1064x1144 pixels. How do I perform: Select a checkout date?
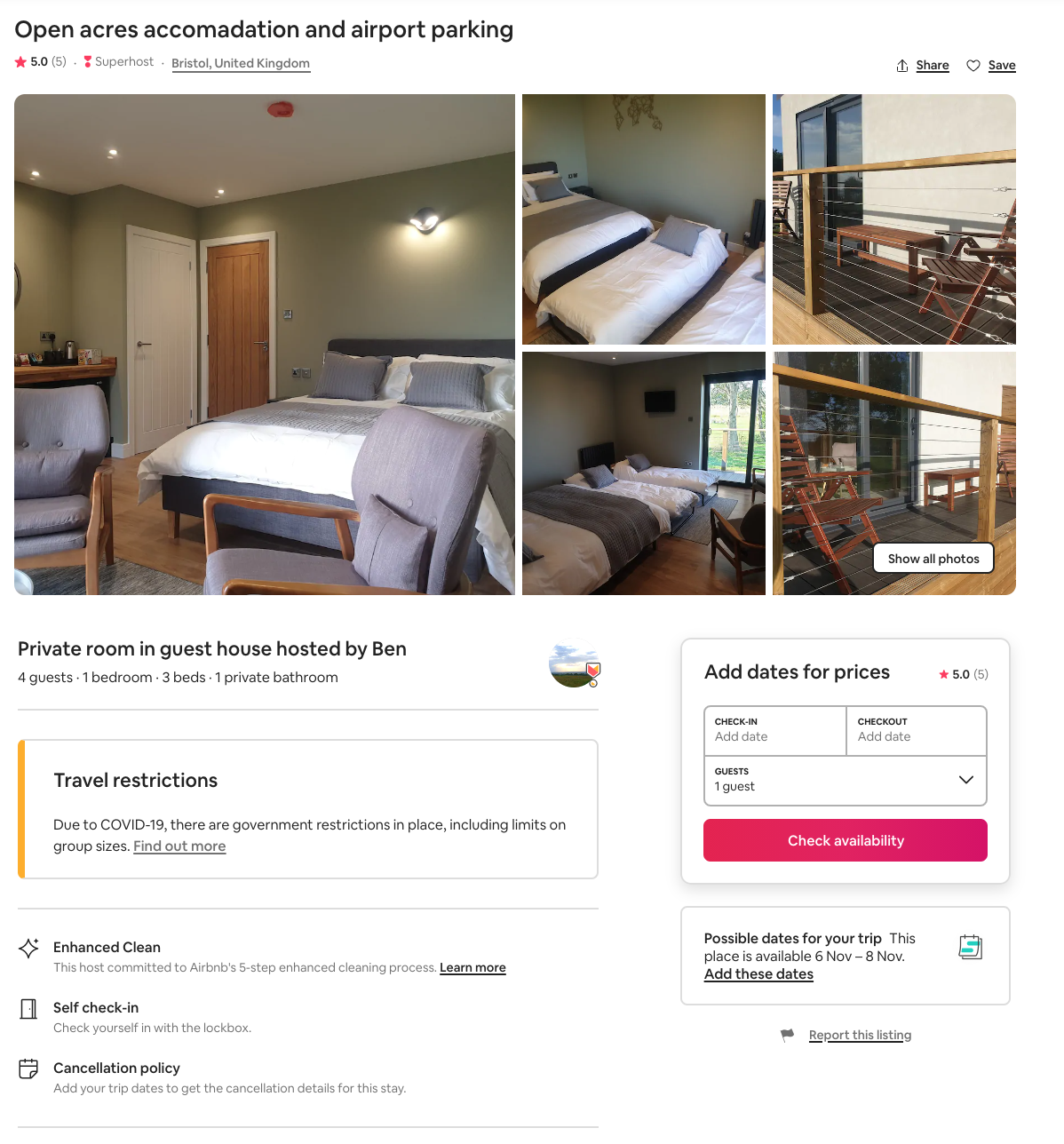[917, 730]
